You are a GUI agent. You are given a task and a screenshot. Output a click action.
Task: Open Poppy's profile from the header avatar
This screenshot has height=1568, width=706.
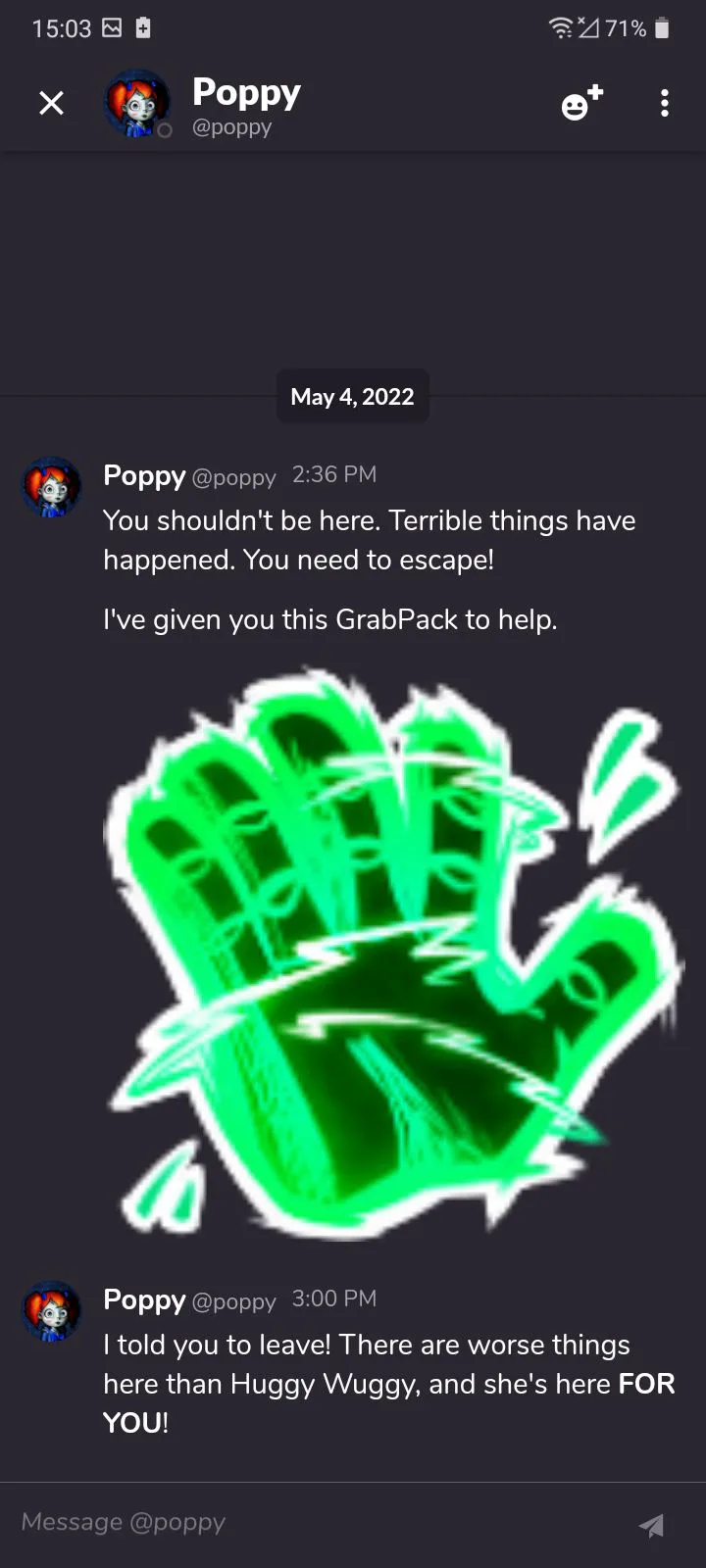pos(137,103)
